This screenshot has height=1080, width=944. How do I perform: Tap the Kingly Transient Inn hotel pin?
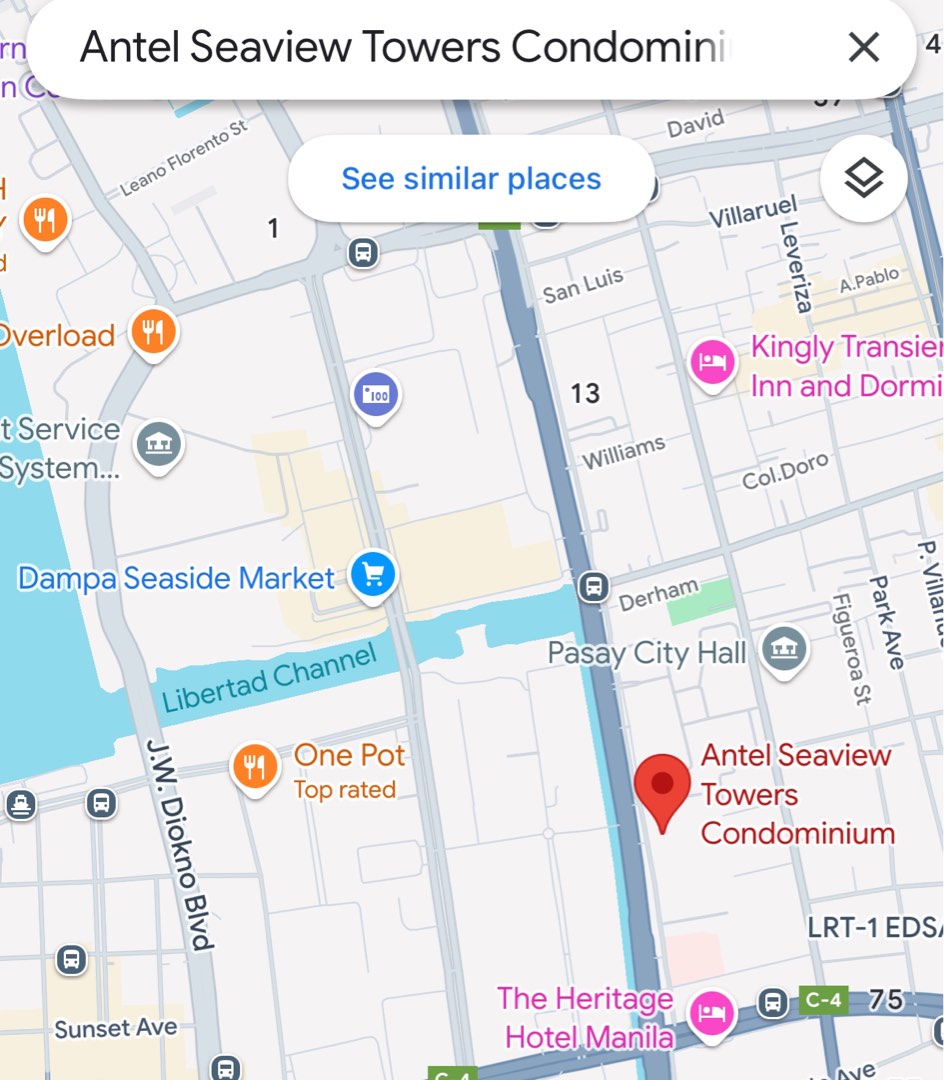[x=712, y=362]
